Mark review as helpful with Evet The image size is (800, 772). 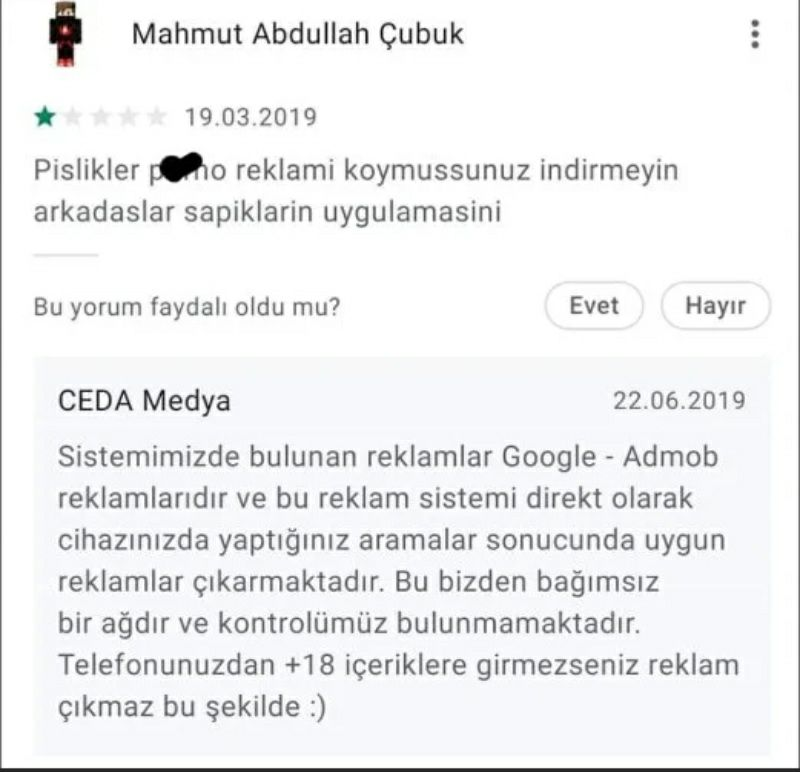click(x=594, y=306)
